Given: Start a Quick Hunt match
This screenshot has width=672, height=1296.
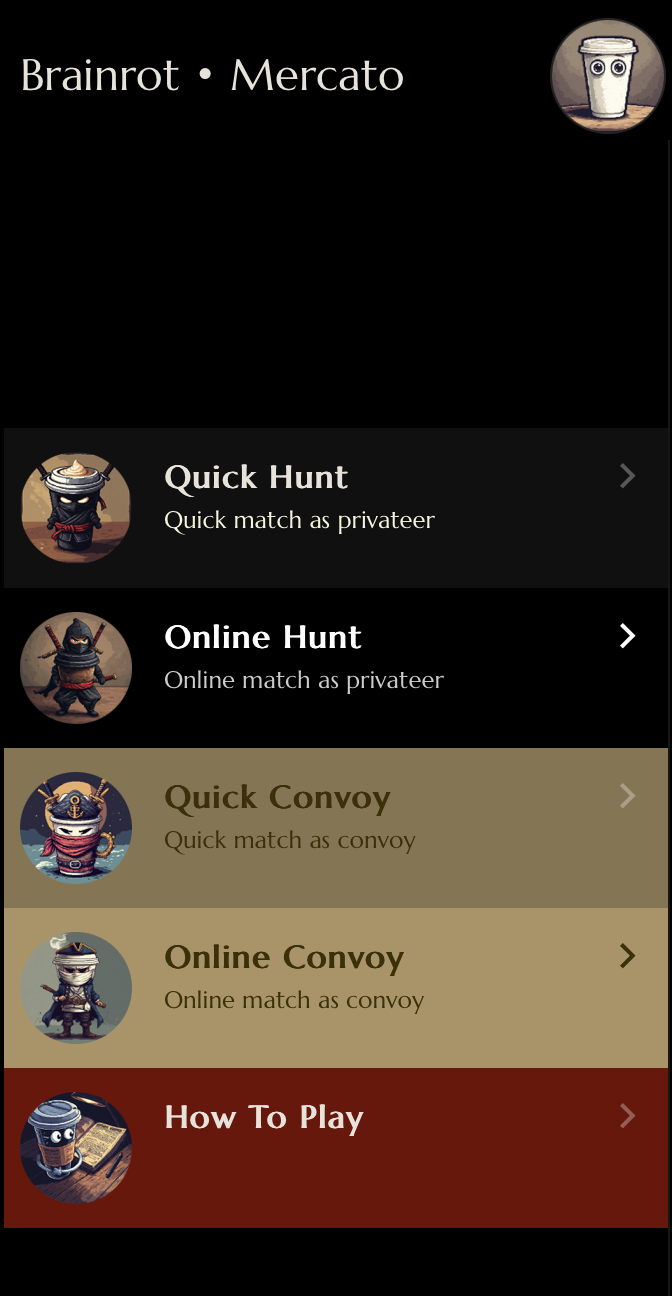Looking at the screenshot, I should pyautogui.click(x=336, y=507).
